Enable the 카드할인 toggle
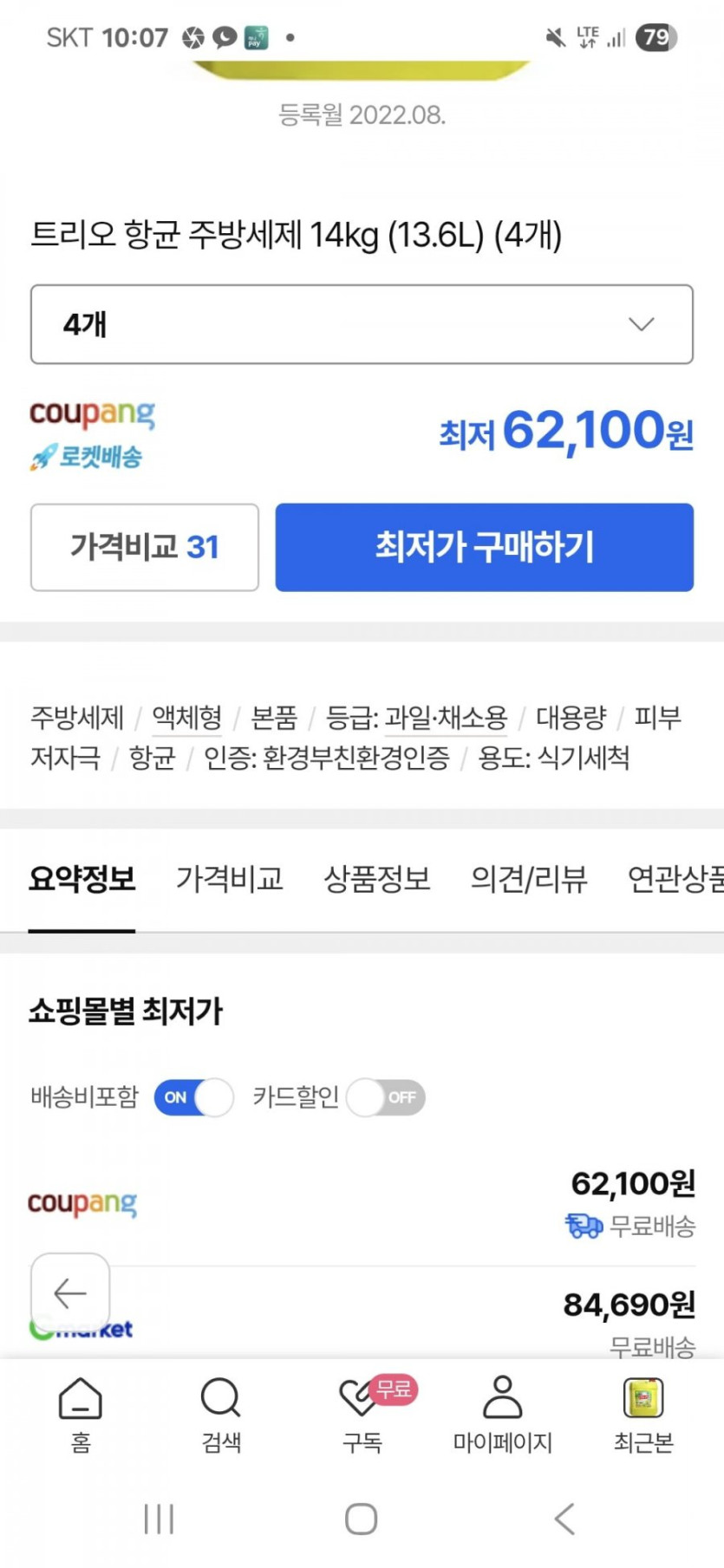This screenshot has height=1568, width=724. coord(386,1097)
